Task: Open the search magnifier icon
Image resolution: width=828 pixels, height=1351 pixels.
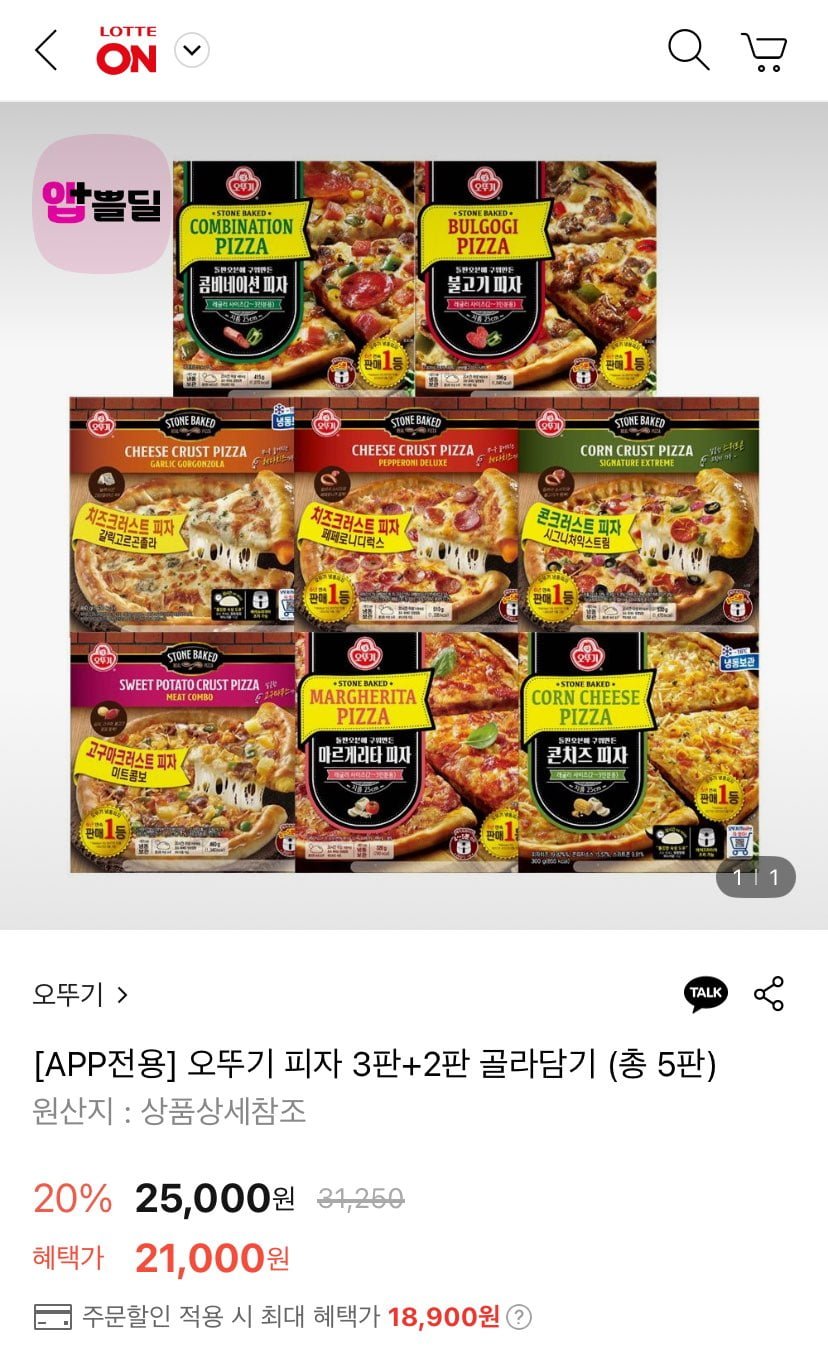Action: point(688,50)
